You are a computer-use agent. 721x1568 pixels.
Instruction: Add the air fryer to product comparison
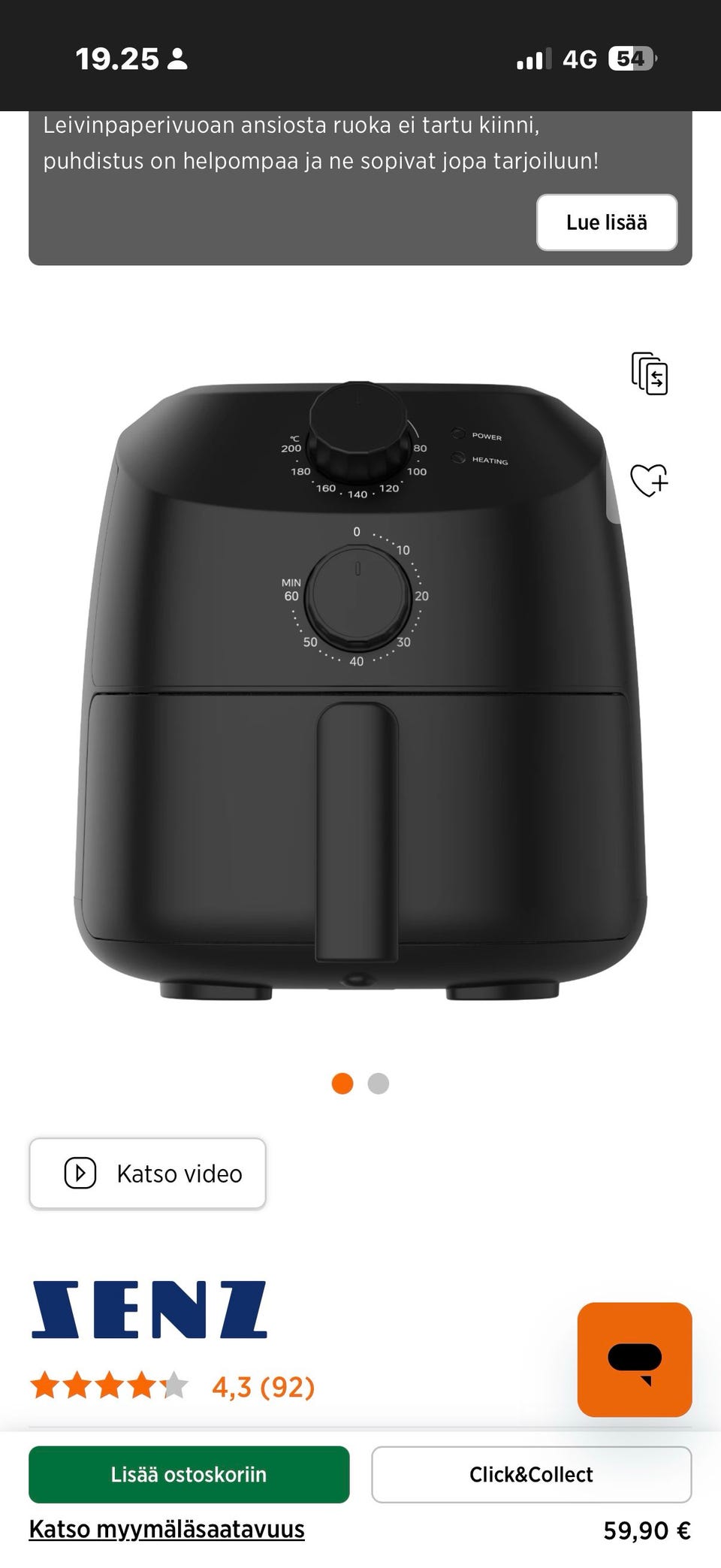(650, 373)
